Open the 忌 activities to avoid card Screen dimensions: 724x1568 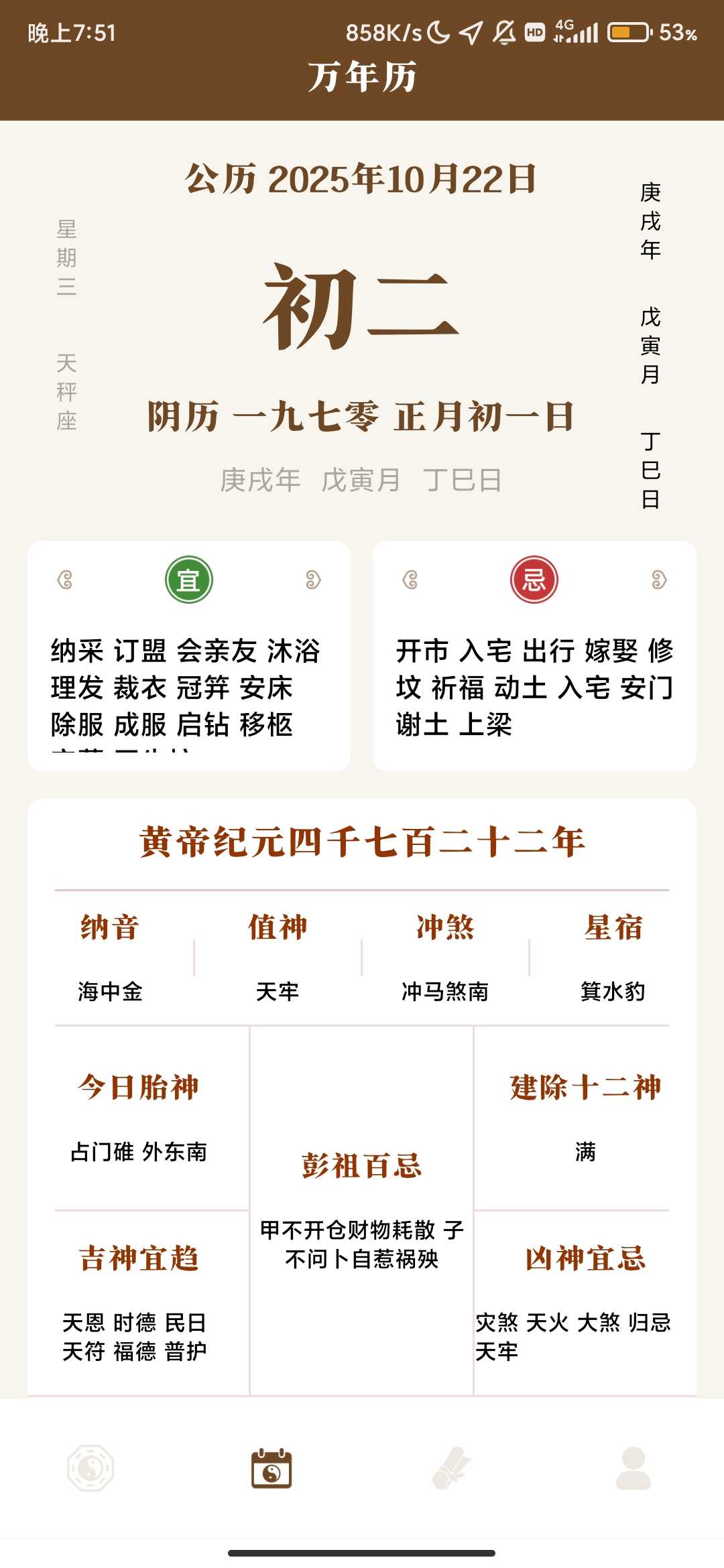(x=534, y=655)
